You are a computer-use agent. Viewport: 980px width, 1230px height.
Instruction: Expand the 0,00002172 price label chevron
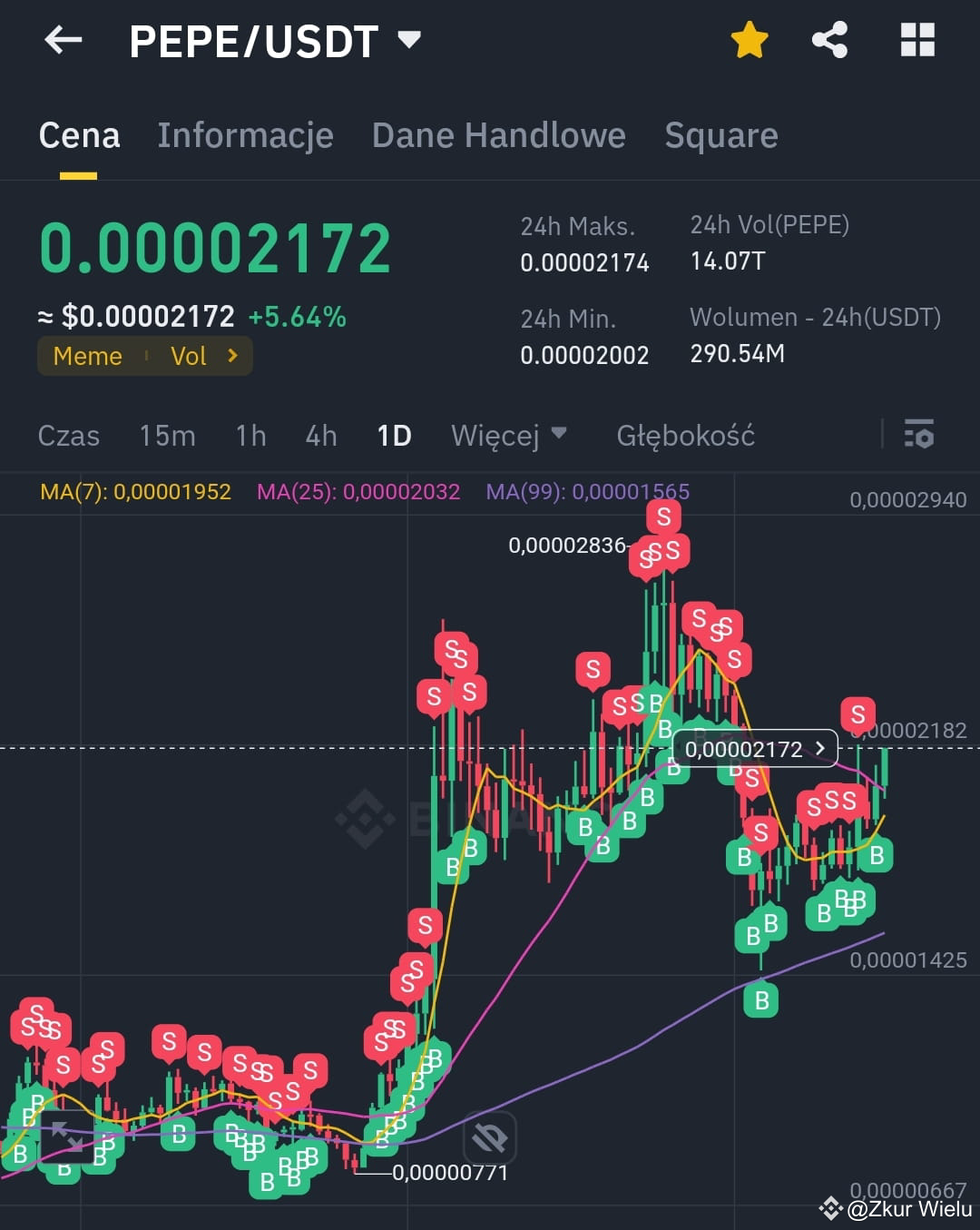819,748
